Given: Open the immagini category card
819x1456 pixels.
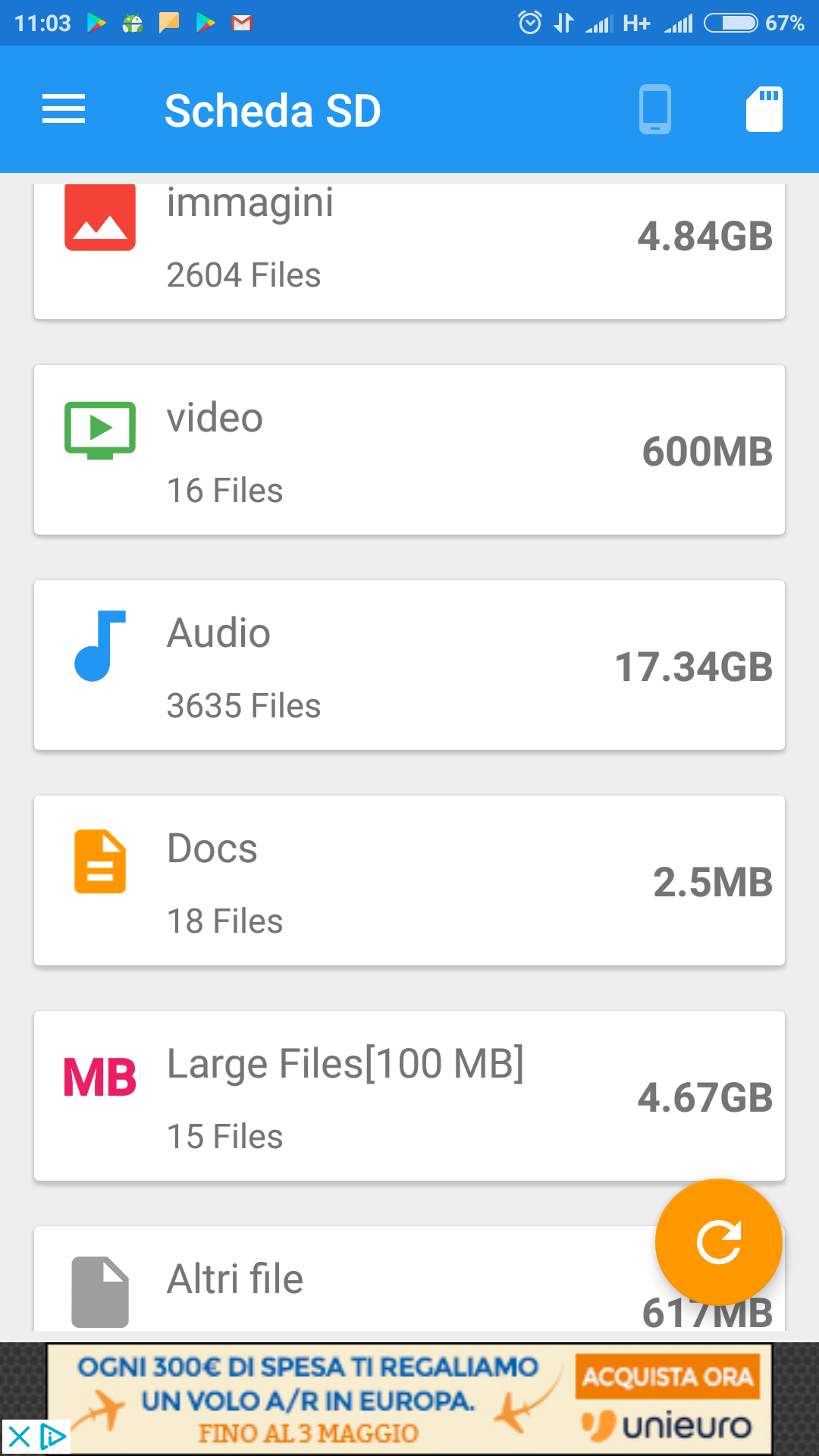Looking at the screenshot, I should click(409, 251).
